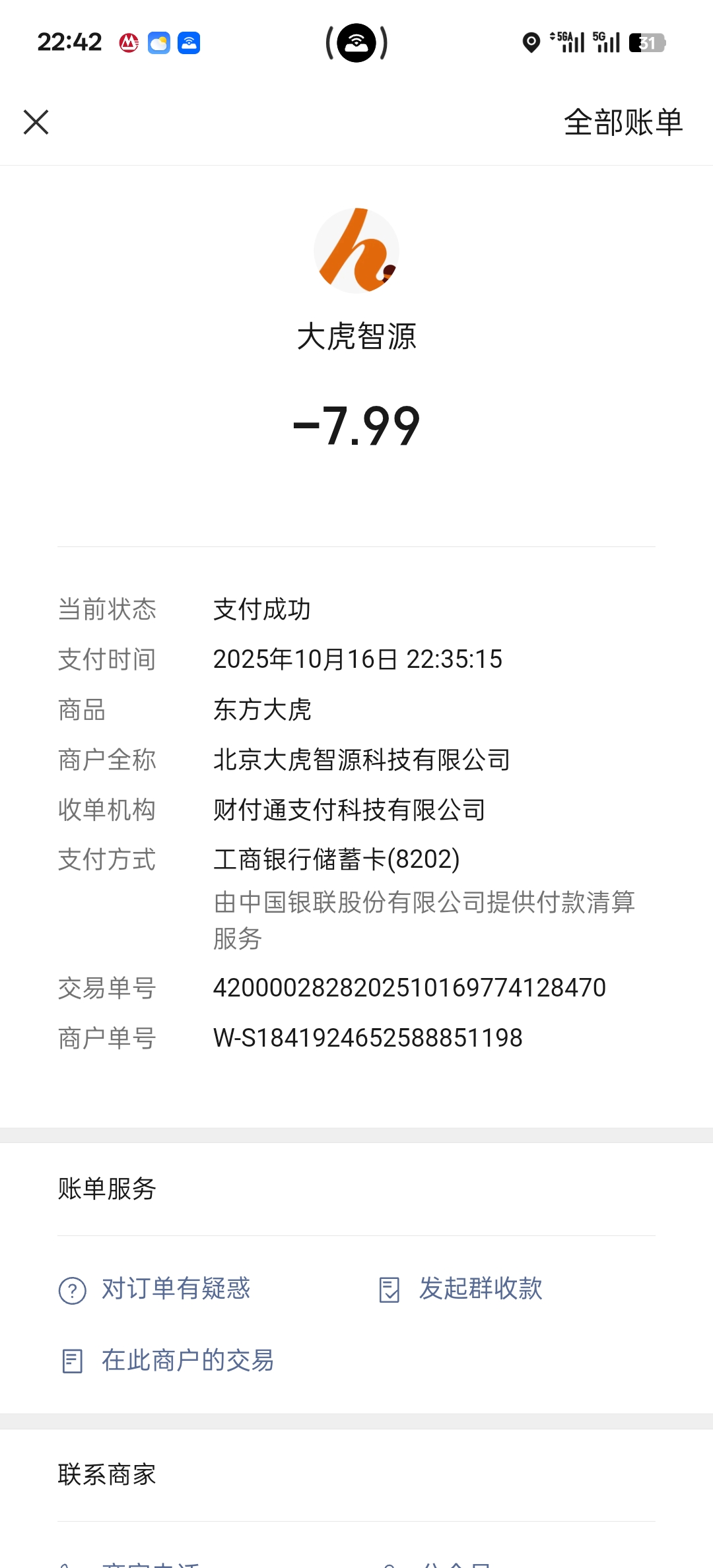Tap 对订单有疑惑 for order help
Screen dimensions: 713x1568
pos(154,1289)
